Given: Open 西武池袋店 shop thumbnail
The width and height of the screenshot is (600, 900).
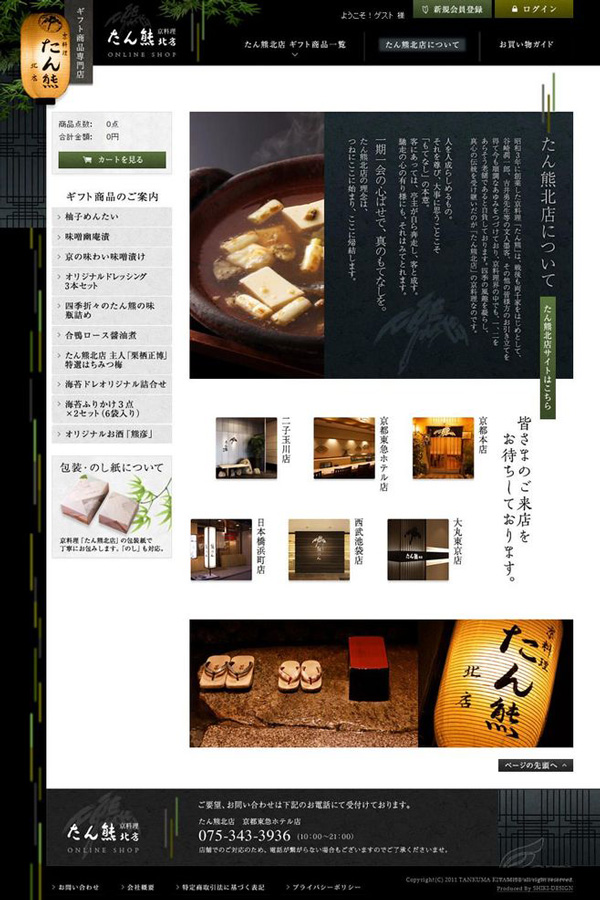Looking at the screenshot, I should point(319,549).
